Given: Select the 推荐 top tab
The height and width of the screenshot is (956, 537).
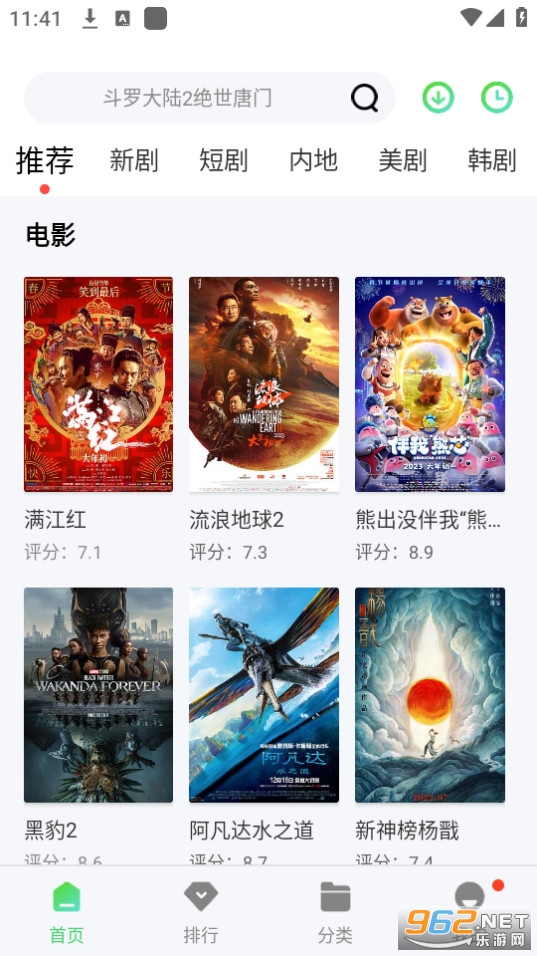Looking at the screenshot, I should (x=44, y=160).
